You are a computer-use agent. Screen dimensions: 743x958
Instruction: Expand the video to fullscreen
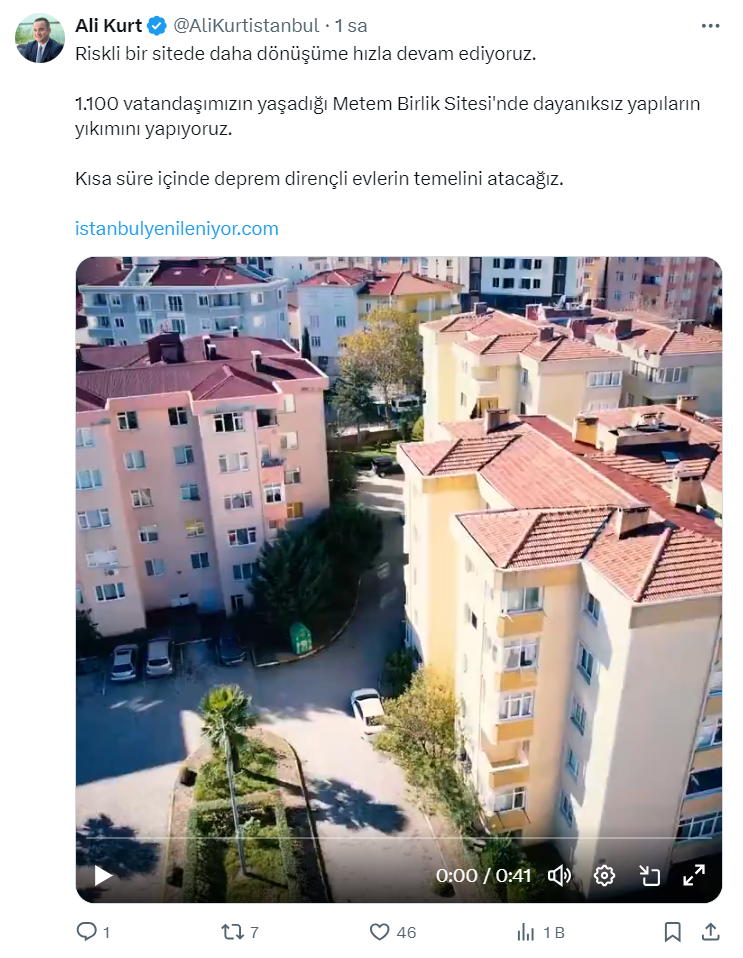click(x=694, y=876)
